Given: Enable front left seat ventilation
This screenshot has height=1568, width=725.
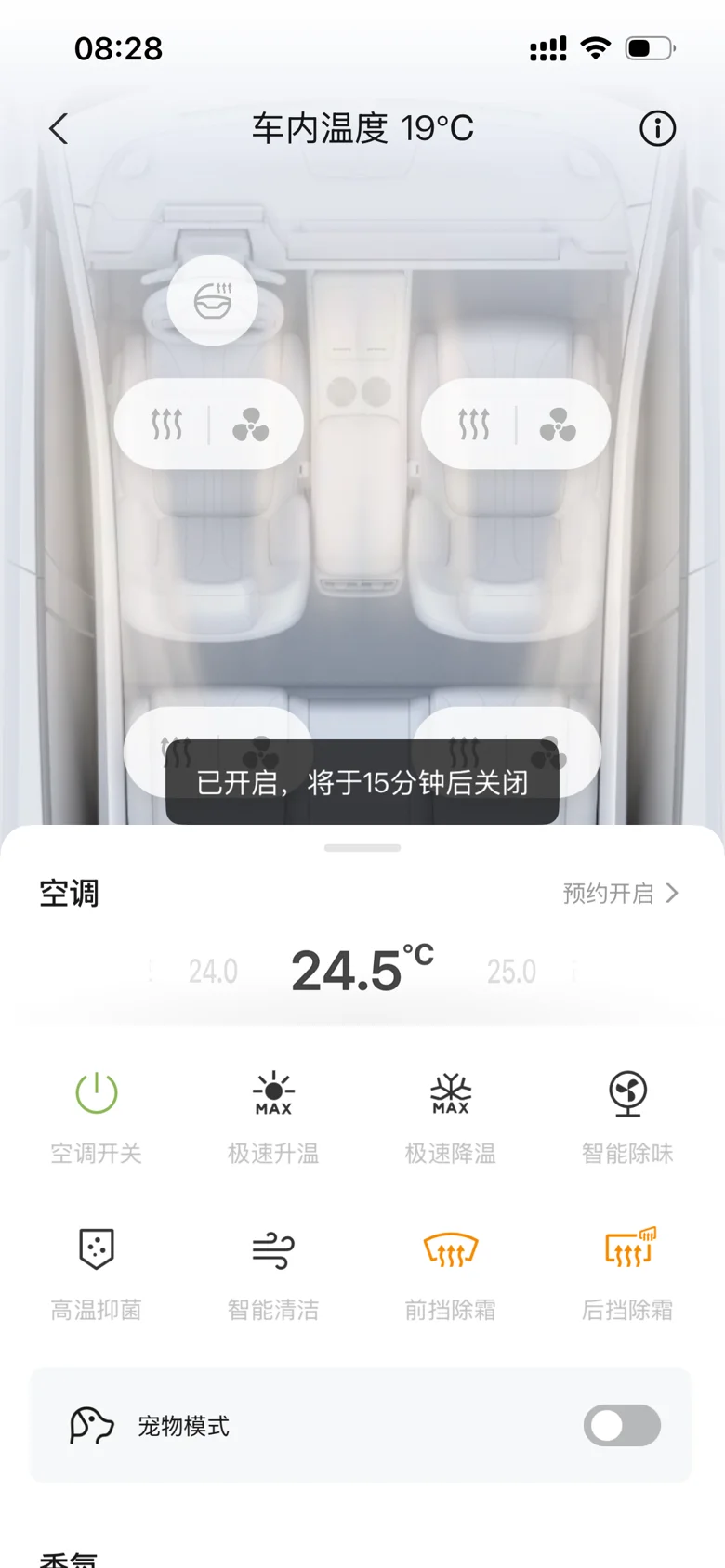Looking at the screenshot, I should [251, 425].
